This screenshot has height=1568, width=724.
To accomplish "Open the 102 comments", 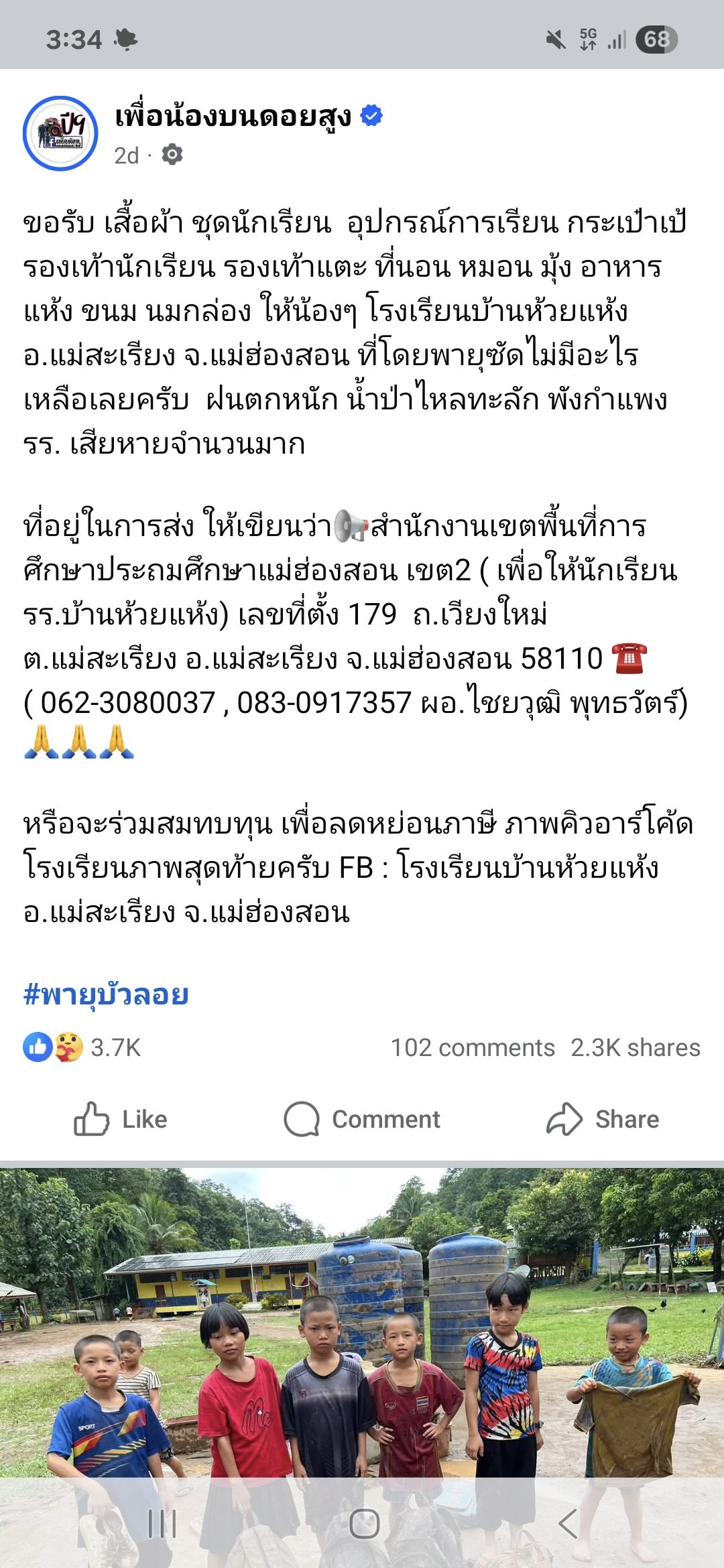I will [x=473, y=1047].
